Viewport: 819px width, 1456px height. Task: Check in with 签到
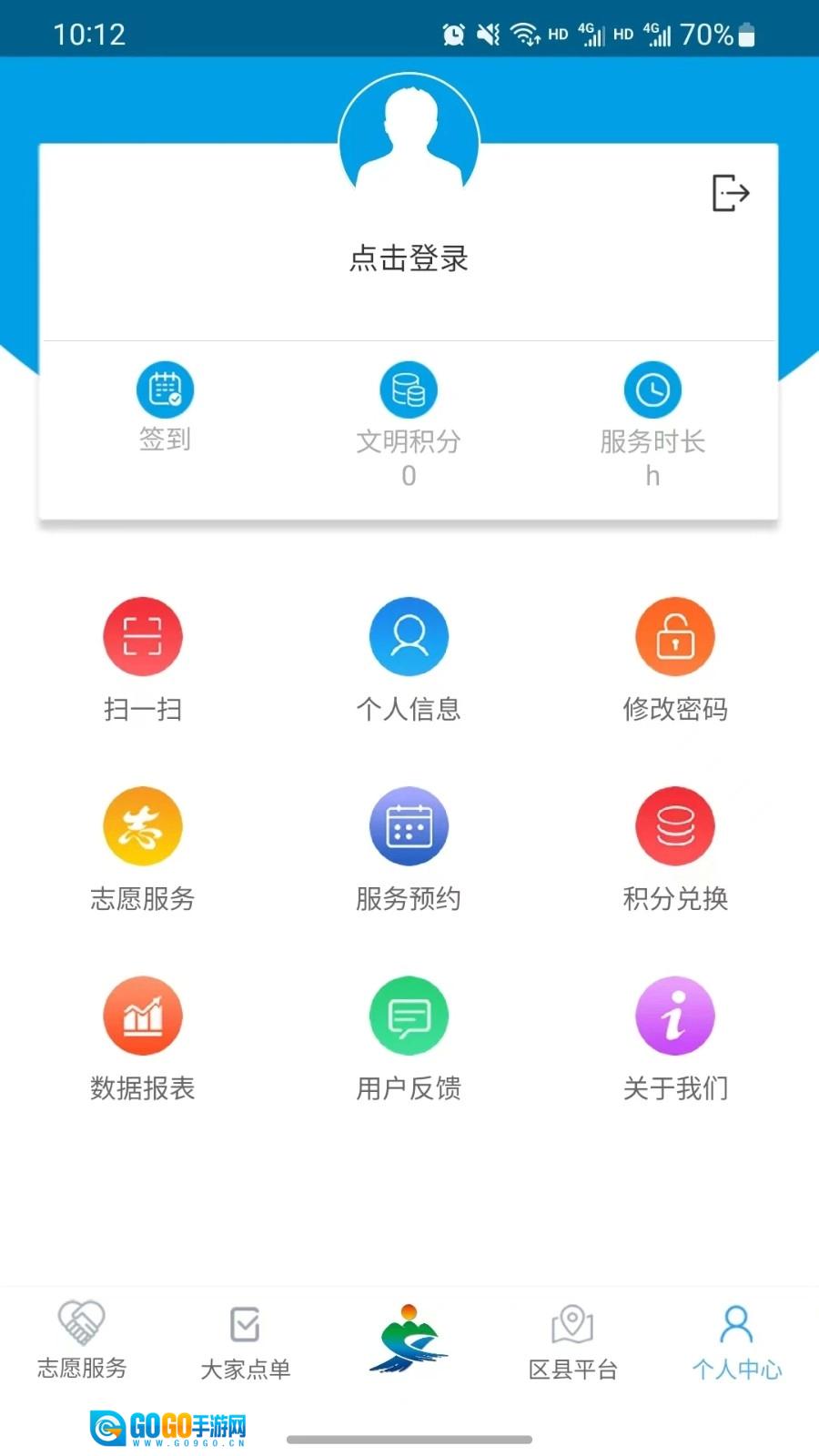point(165,408)
